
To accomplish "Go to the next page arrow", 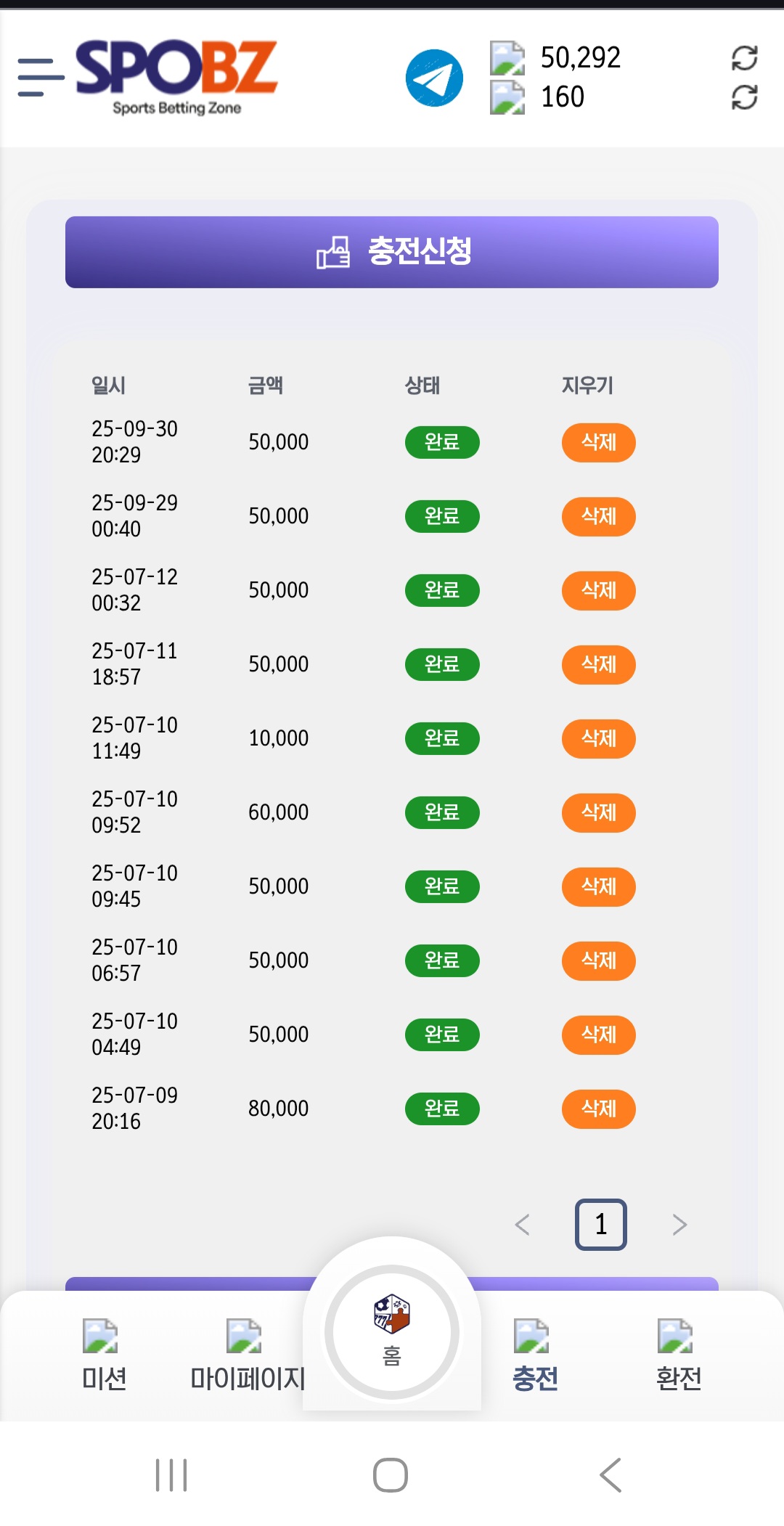I will pyautogui.click(x=679, y=1225).
